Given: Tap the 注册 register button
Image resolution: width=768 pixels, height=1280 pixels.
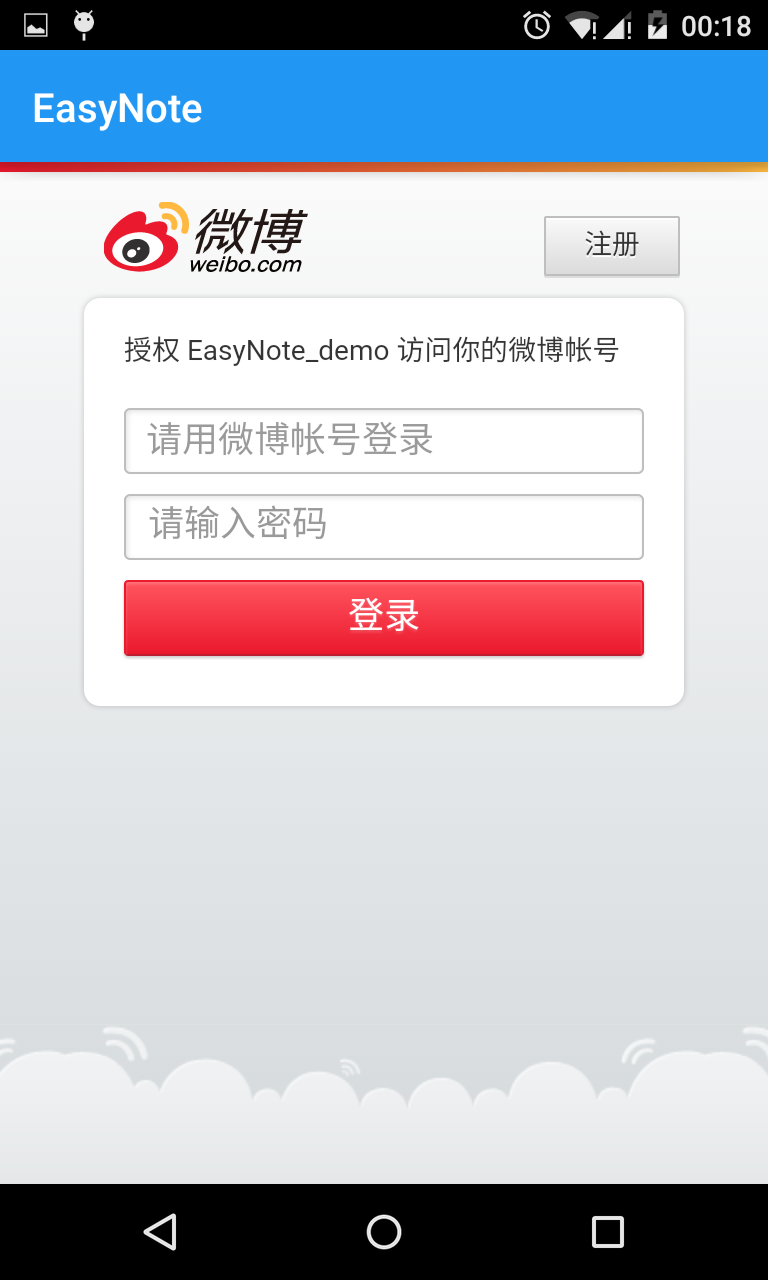Looking at the screenshot, I should coord(611,245).
